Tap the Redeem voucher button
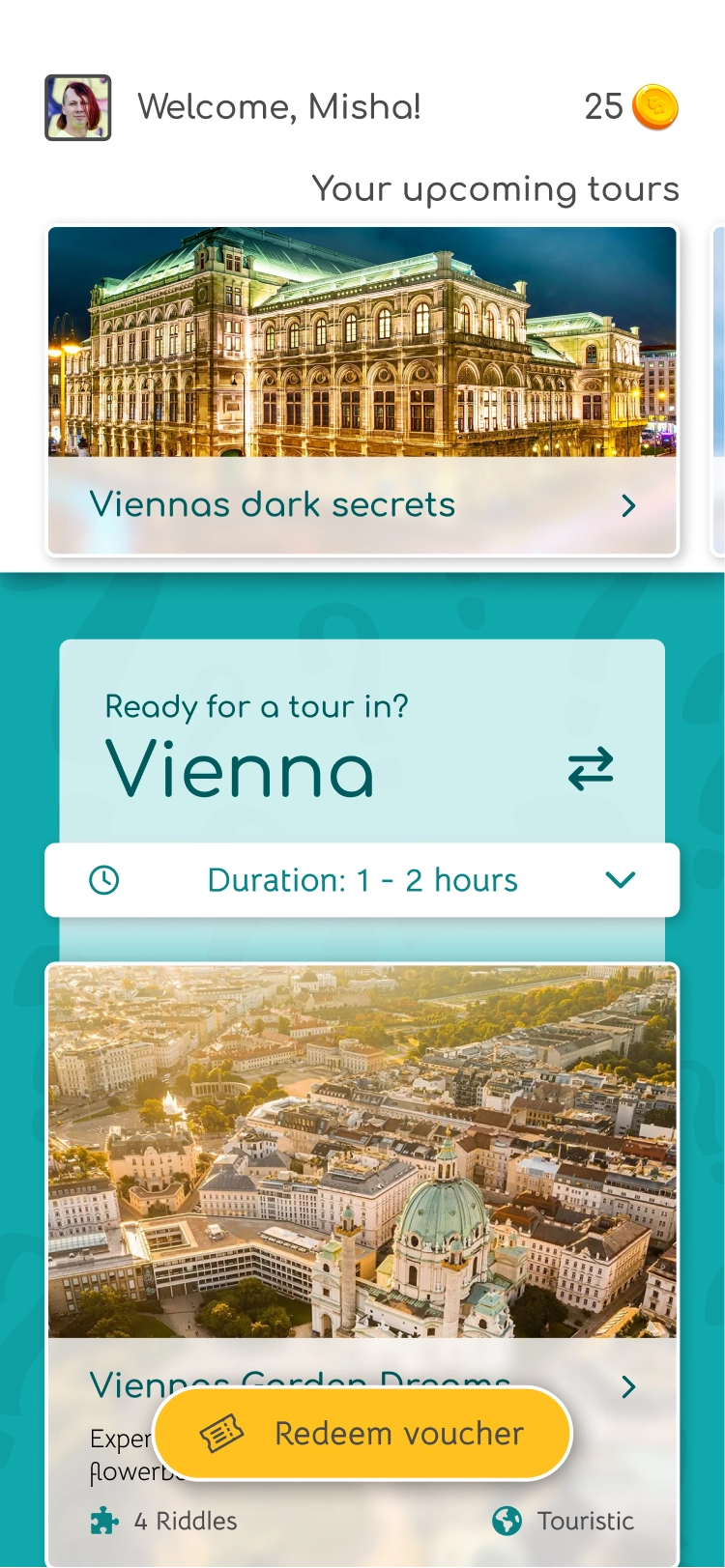725x1568 pixels. (x=362, y=1434)
